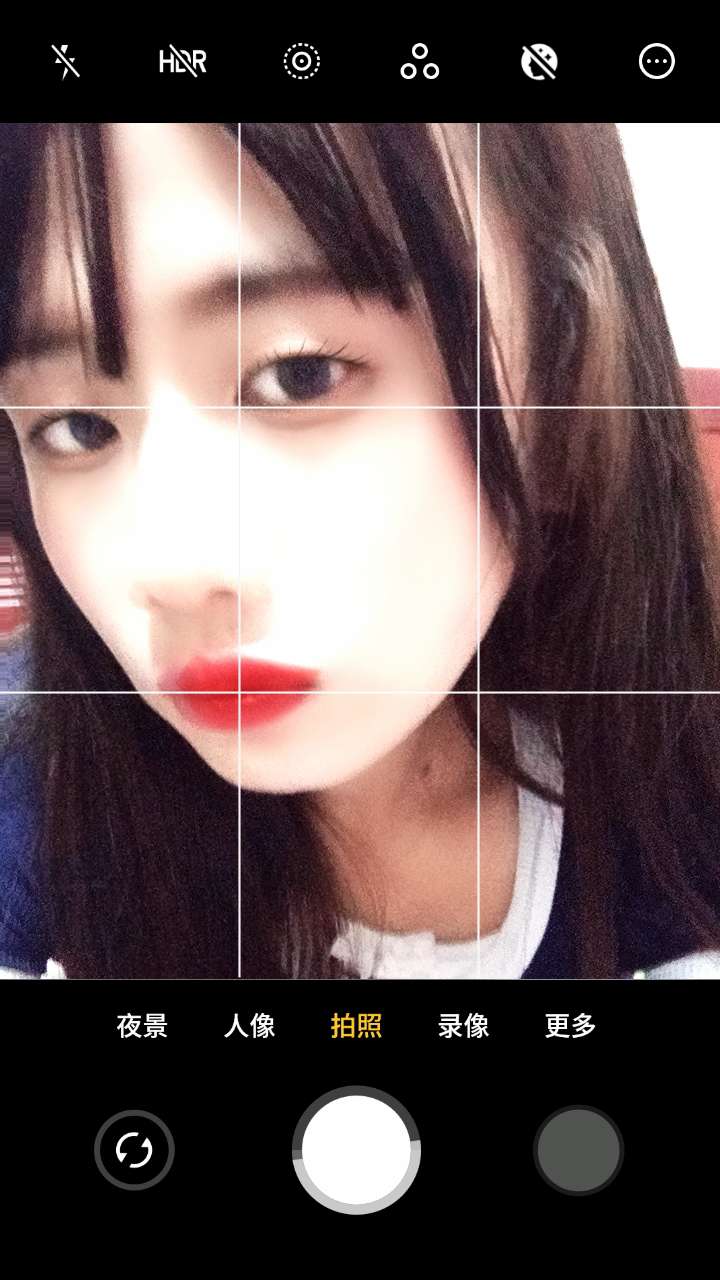
Task: Toggle the beauty face icon
Action: tap(538, 62)
